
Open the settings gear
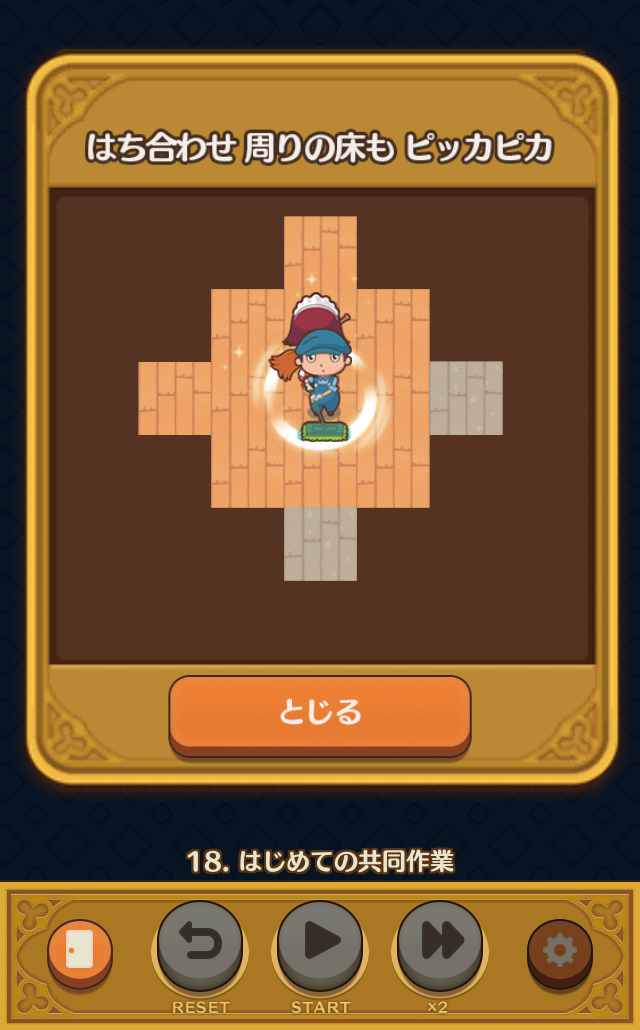[560, 953]
